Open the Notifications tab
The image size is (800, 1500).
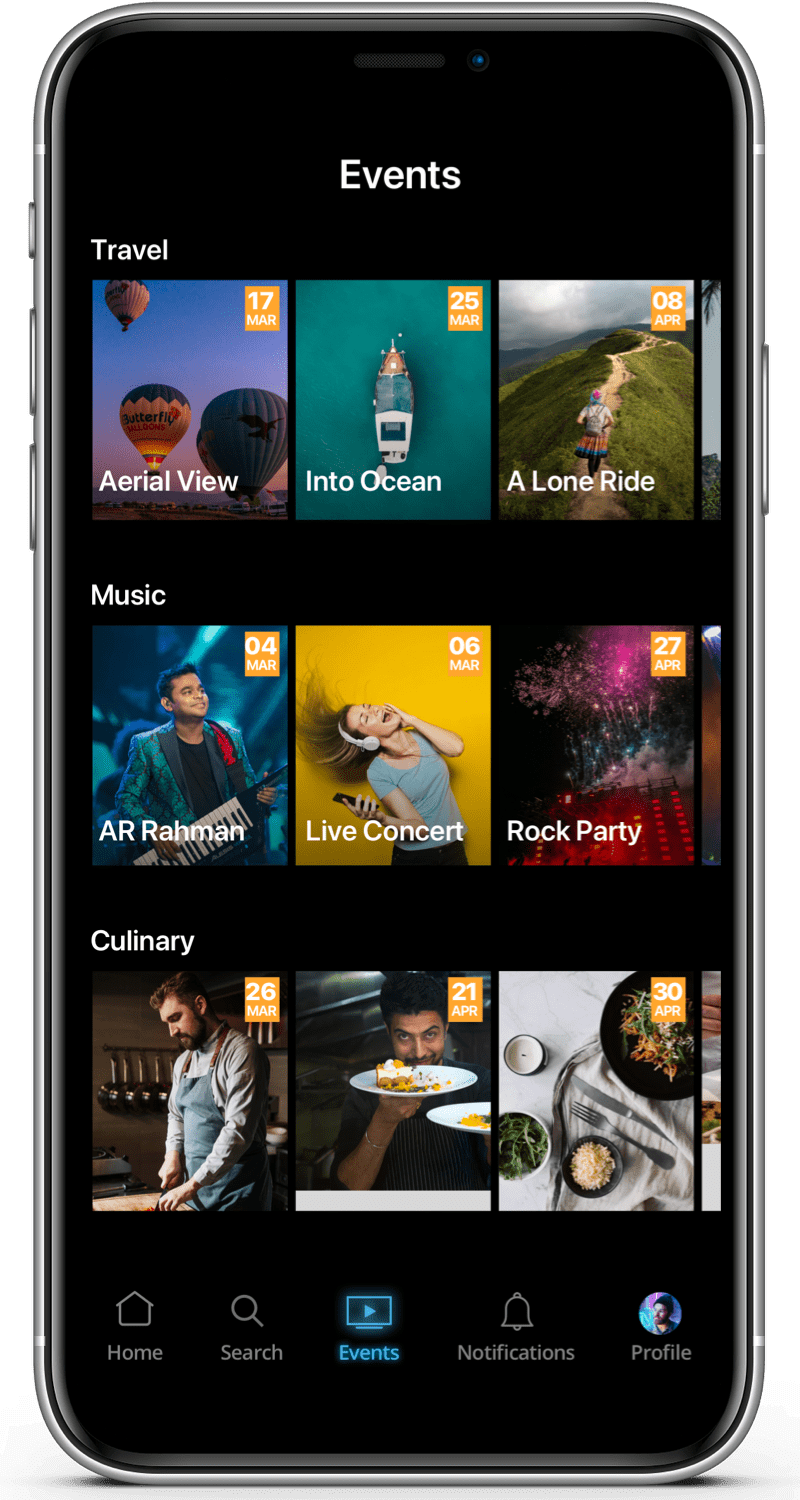pos(516,1327)
